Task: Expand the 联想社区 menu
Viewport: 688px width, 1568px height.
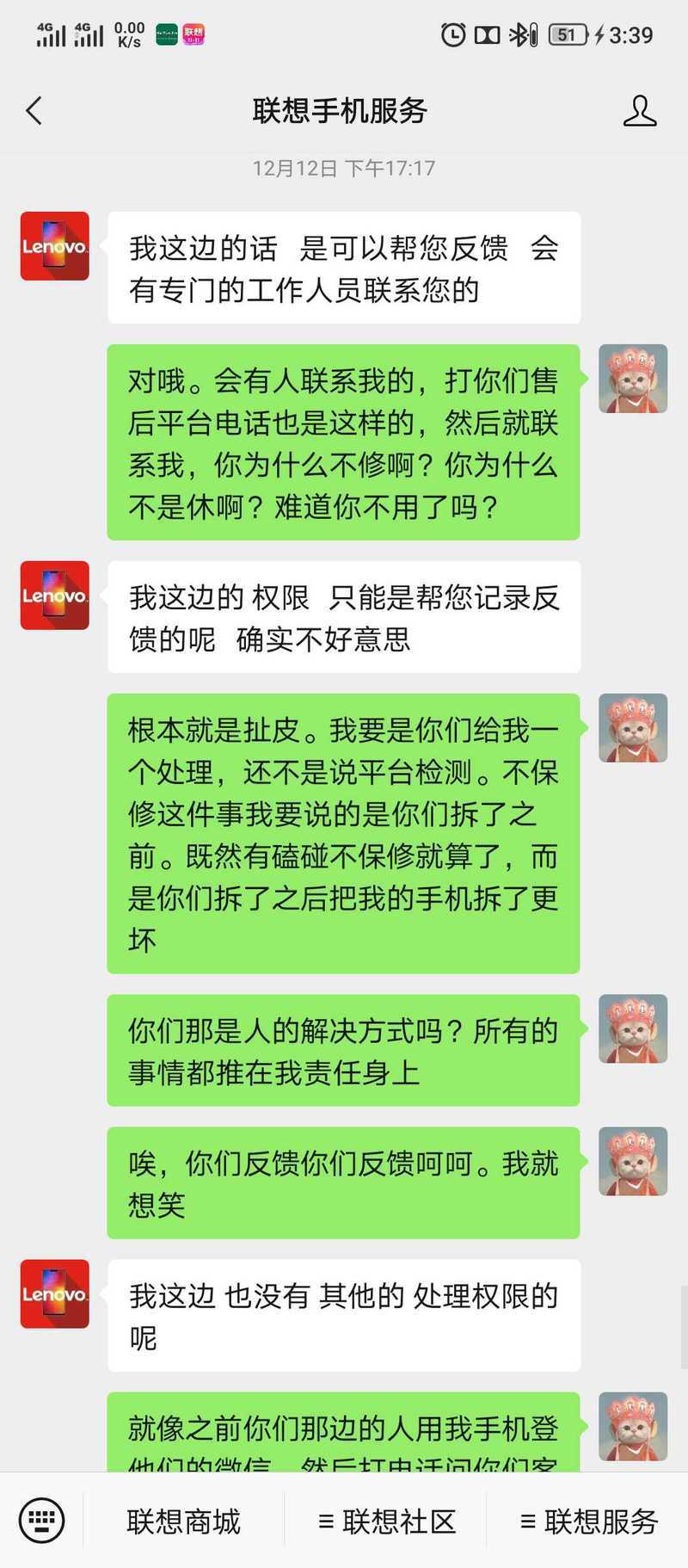Action: tap(386, 1521)
